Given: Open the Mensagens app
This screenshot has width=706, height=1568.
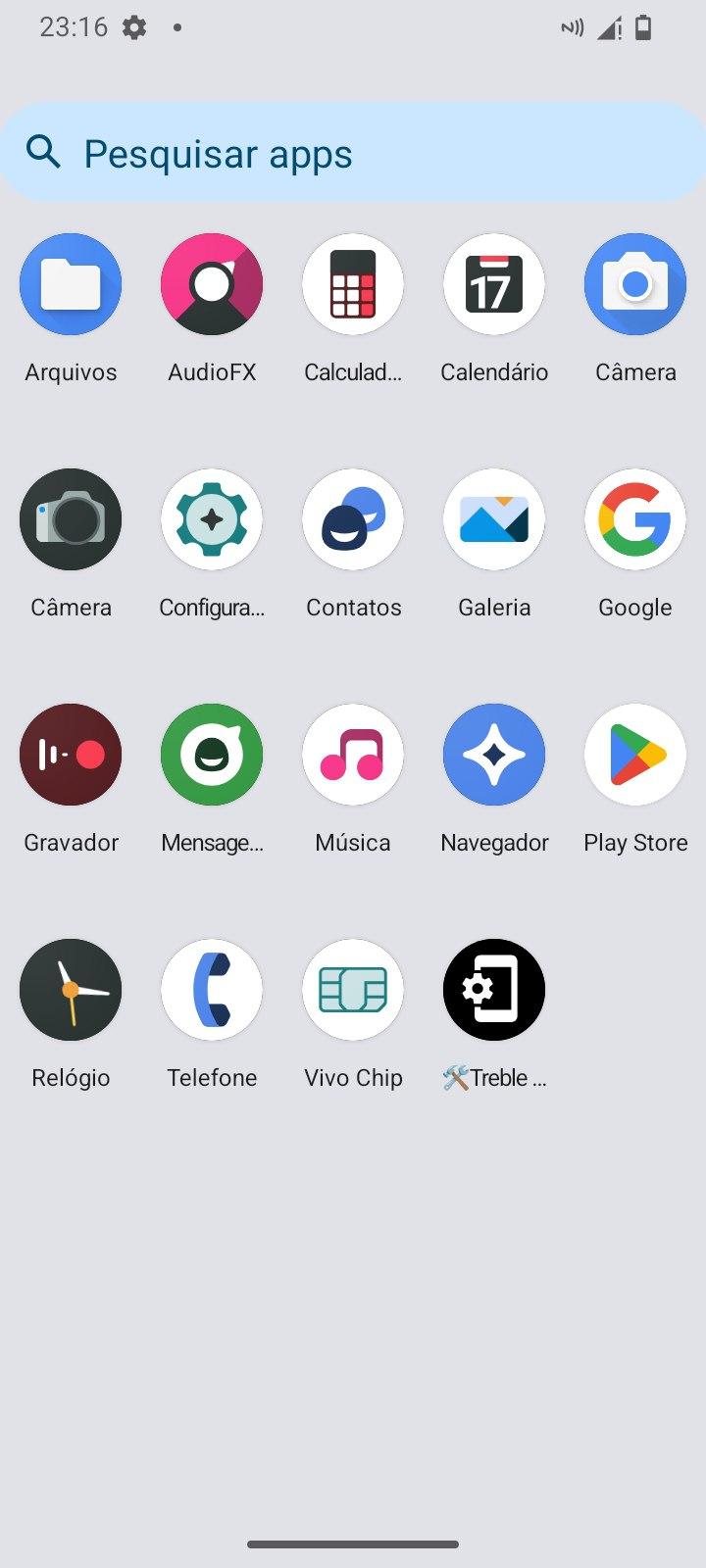Looking at the screenshot, I should coord(212,755).
